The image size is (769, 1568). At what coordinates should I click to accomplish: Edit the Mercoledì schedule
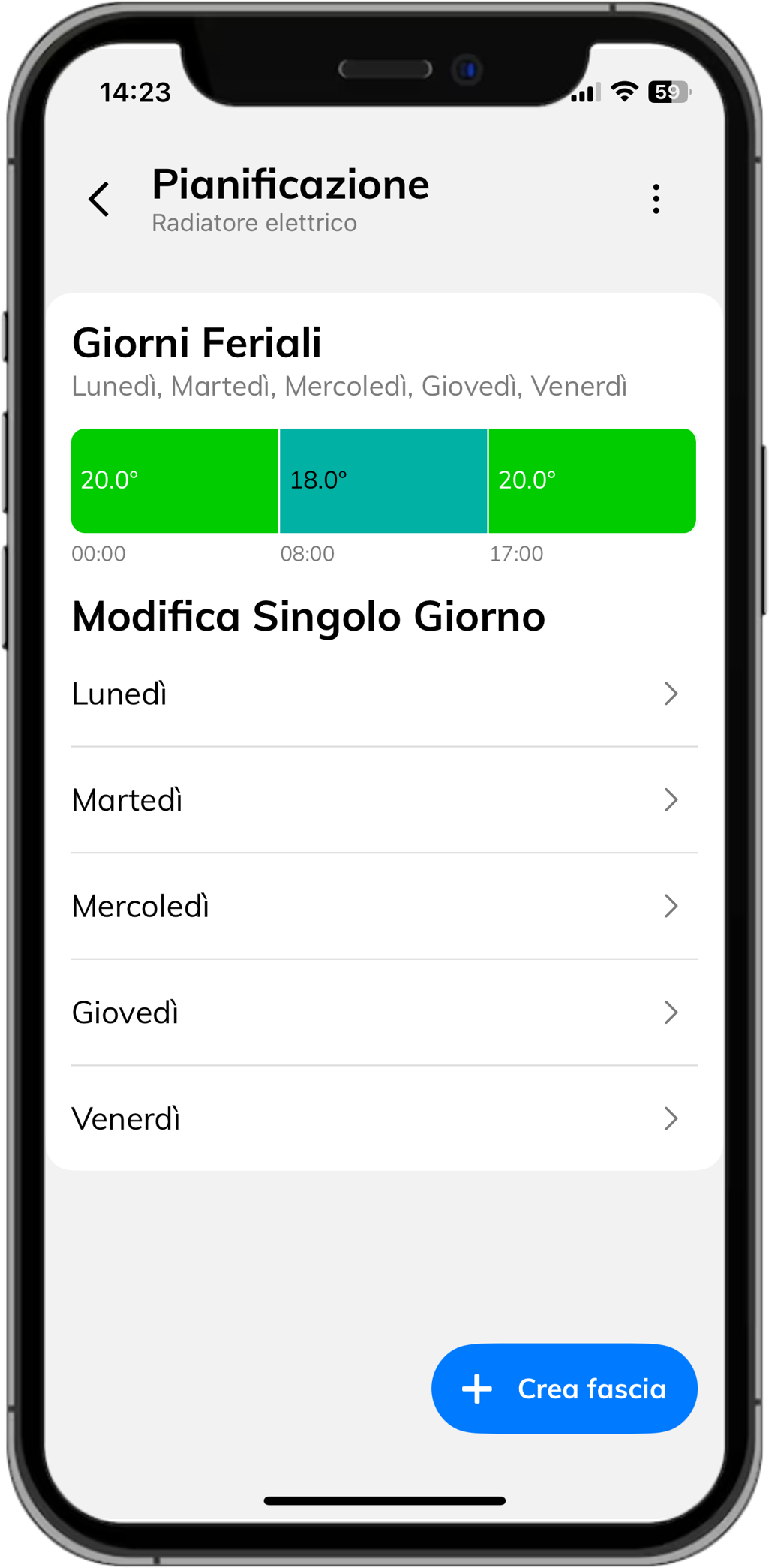coord(384,906)
